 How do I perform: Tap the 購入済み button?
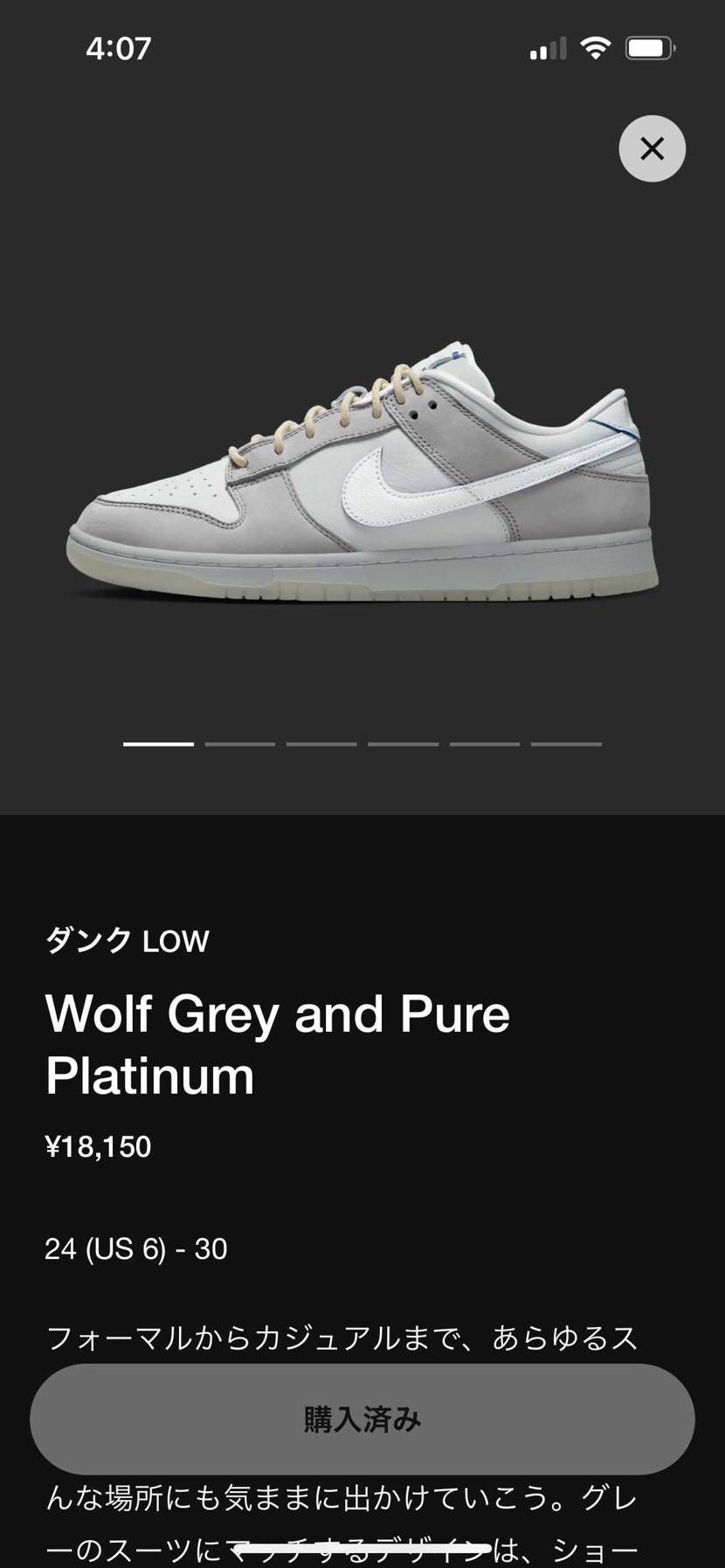(362, 1419)
